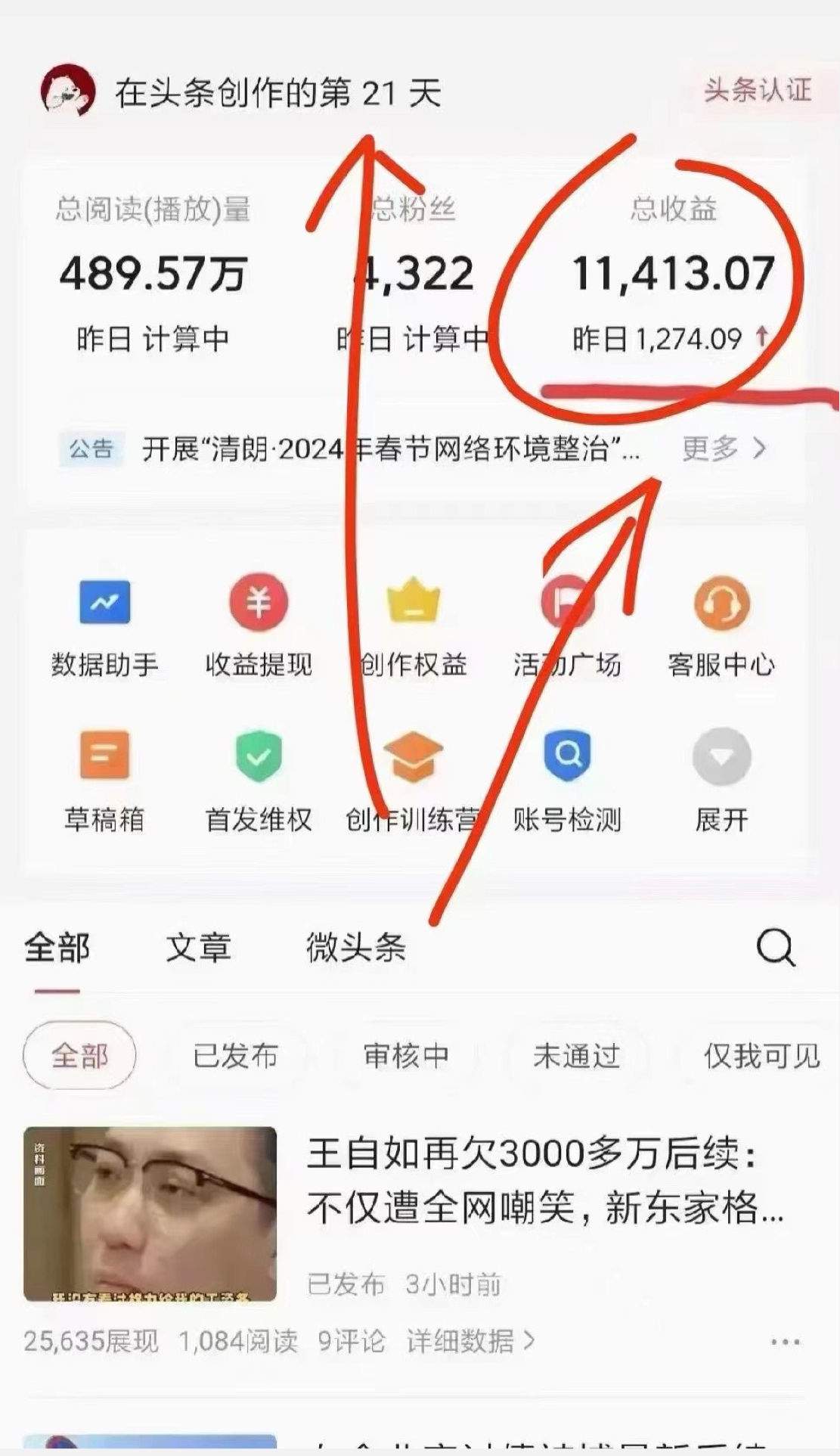
Task: Switch to the 文章 tab
Action: click(198, 948)
